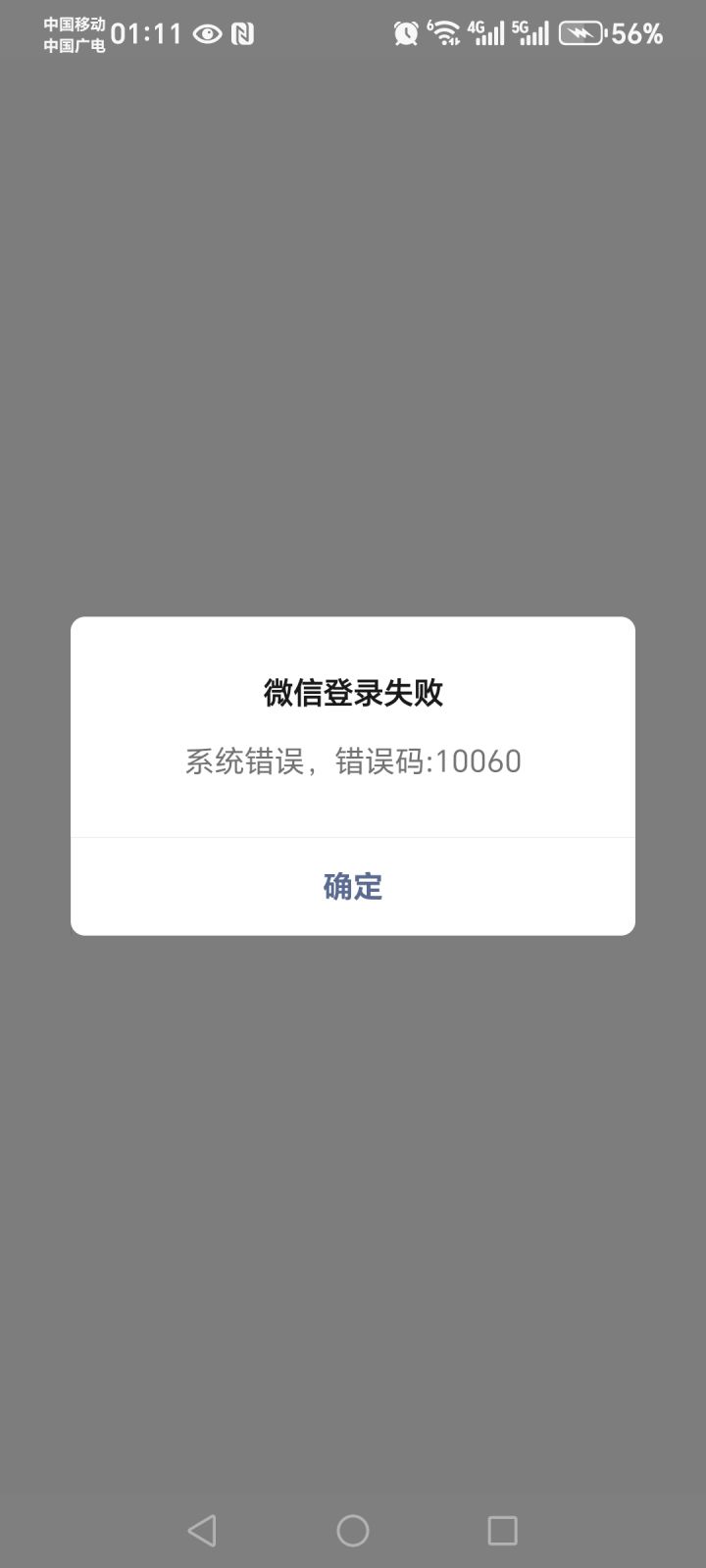
Task: Tap the eye comfort mode icon
Action: click(x=205, y=32)
